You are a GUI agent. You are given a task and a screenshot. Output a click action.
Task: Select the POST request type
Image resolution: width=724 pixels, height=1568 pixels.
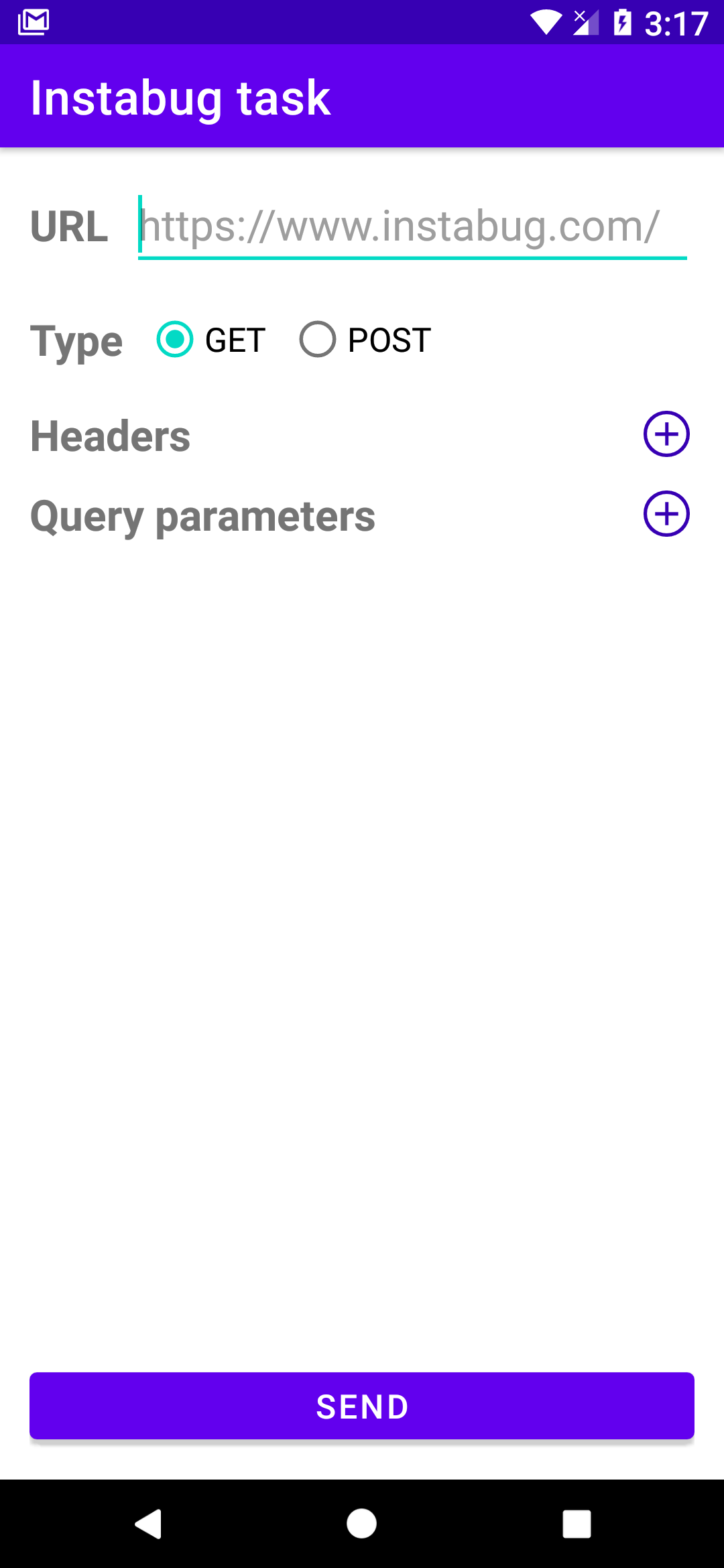pyautogui.click(x=318, y=339)
